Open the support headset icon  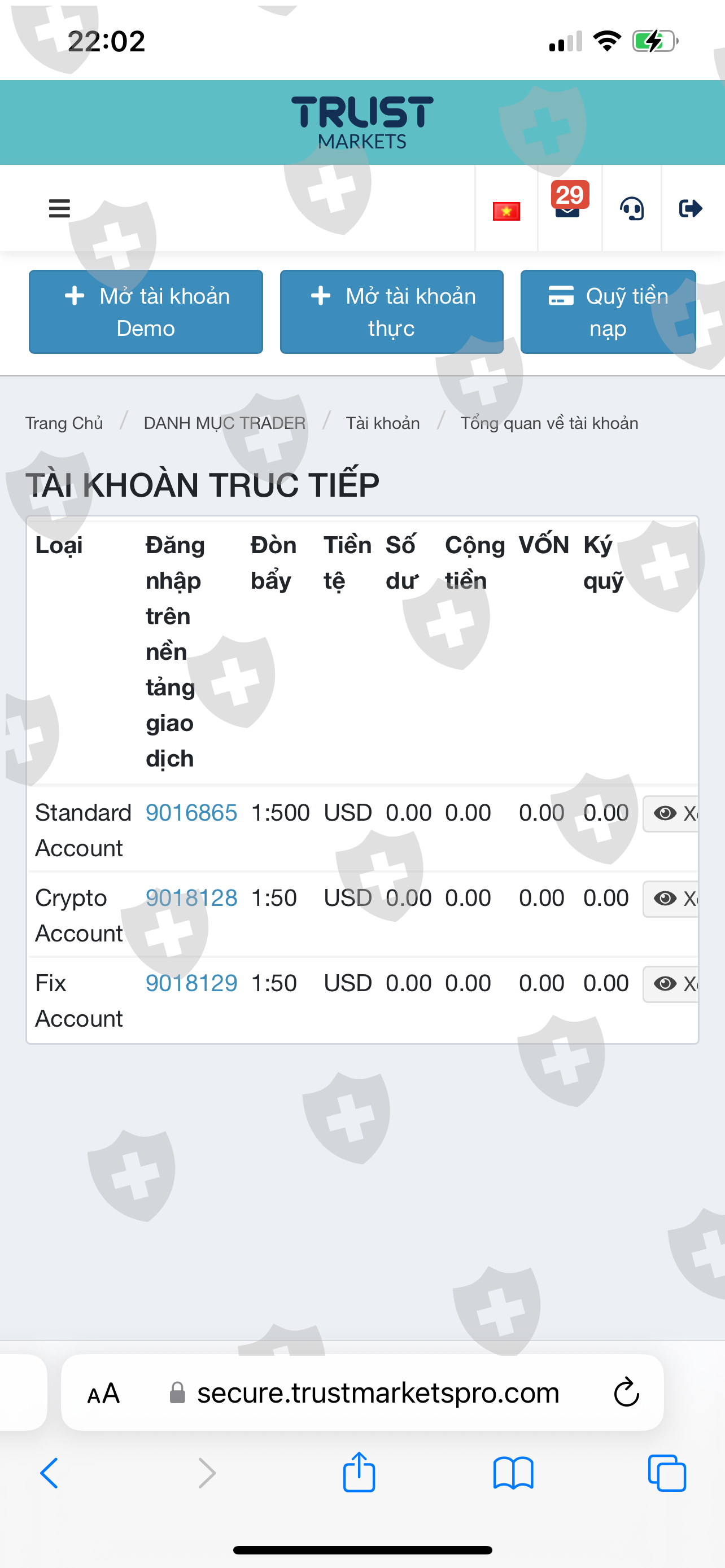[x=632, y=209]
